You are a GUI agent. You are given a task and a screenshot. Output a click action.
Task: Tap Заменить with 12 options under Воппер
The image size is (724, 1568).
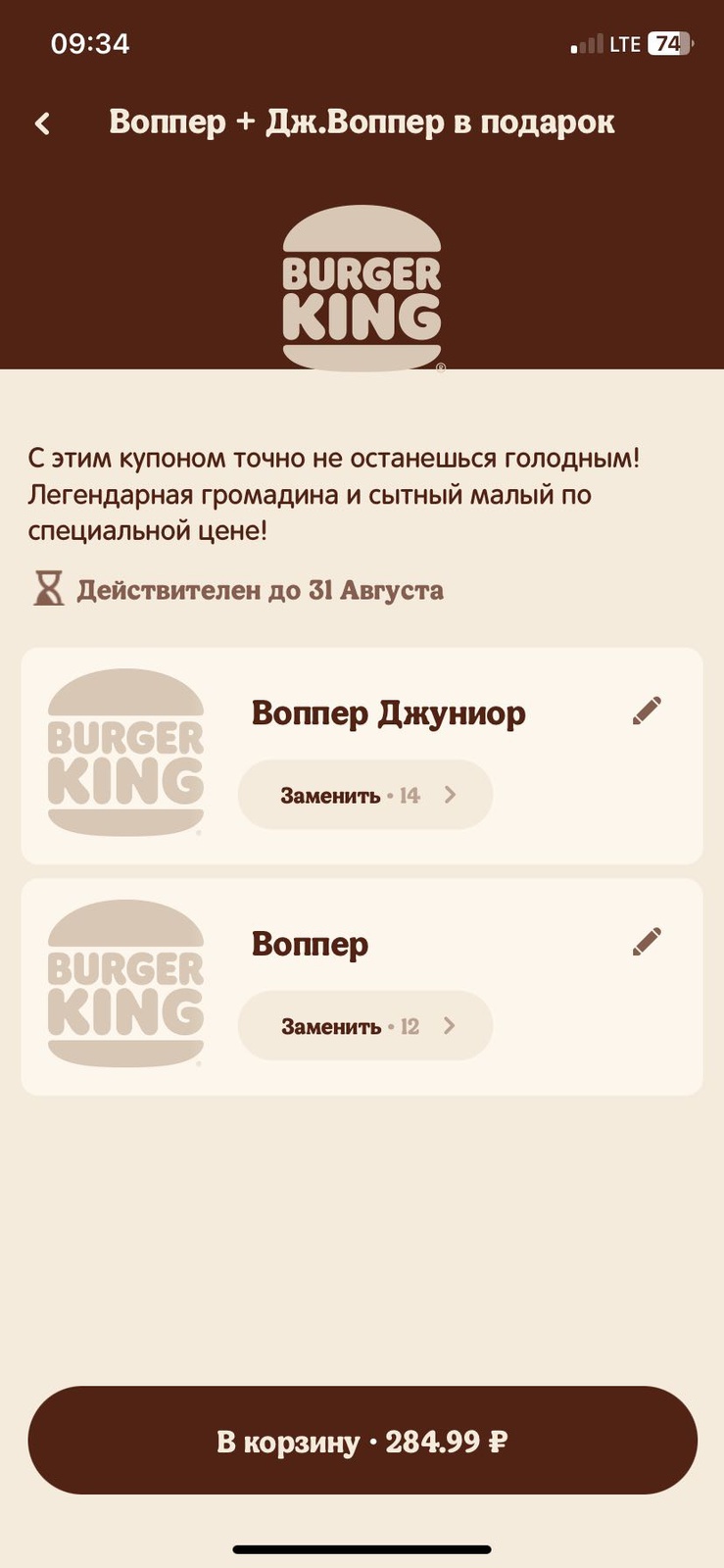364,1026
